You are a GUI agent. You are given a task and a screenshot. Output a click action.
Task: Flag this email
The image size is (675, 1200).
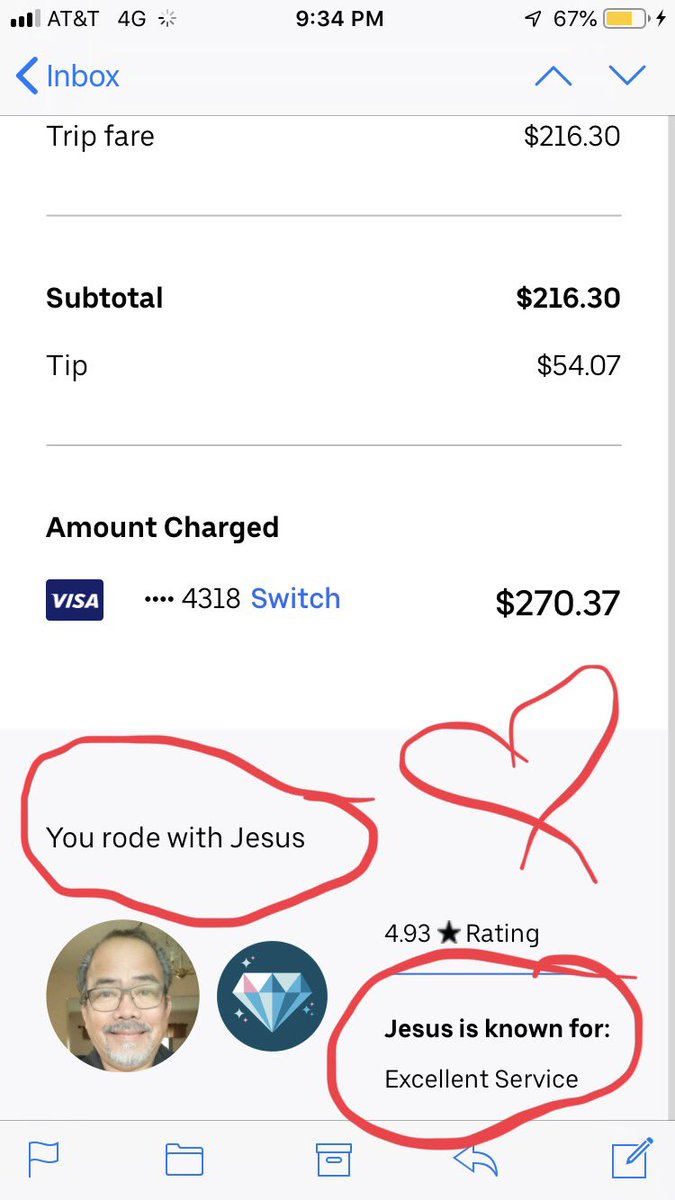click(44, 1159)
